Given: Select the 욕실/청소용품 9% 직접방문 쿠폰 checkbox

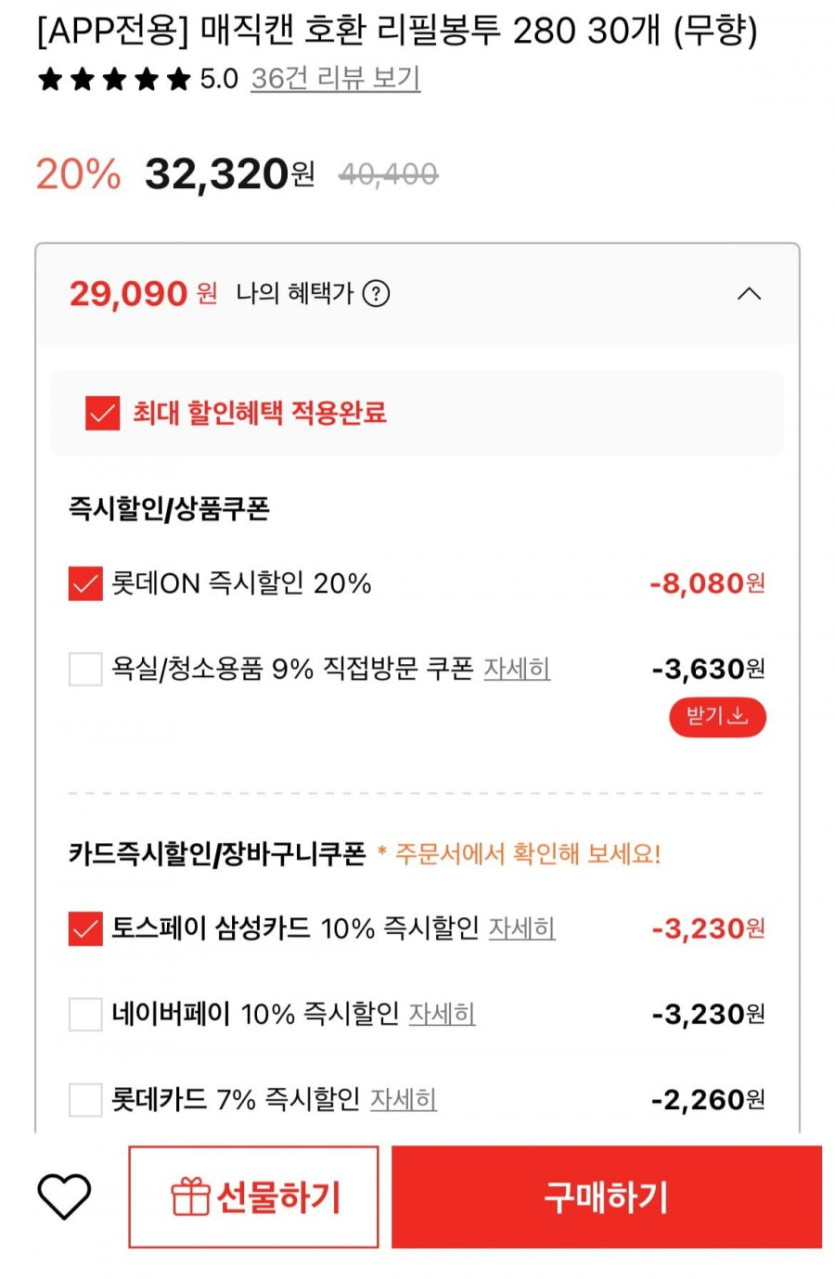Looking at the screenshot, I should point(85,668).
